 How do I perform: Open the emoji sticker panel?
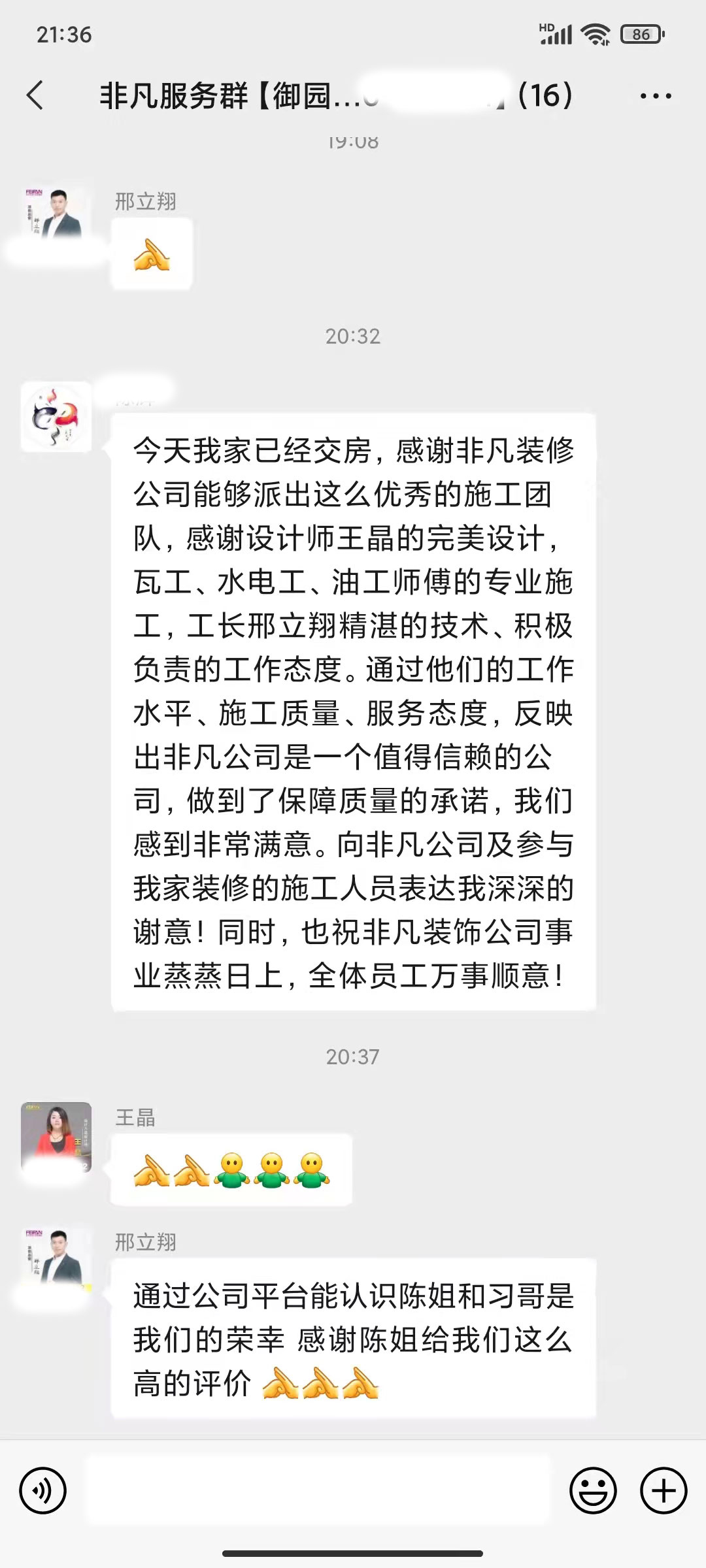(593, 1491)
